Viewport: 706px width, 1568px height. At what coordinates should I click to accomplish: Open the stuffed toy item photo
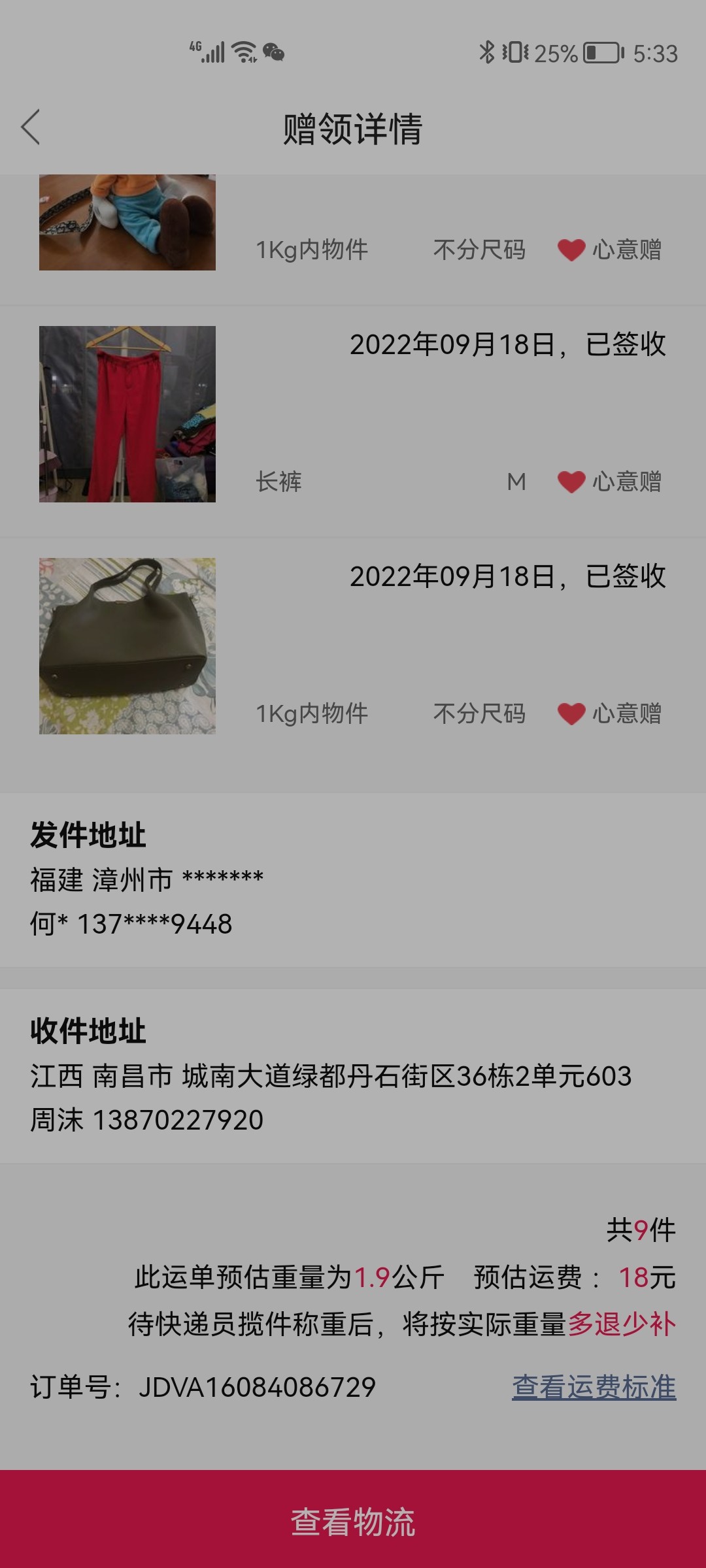(x=127, y=223)
